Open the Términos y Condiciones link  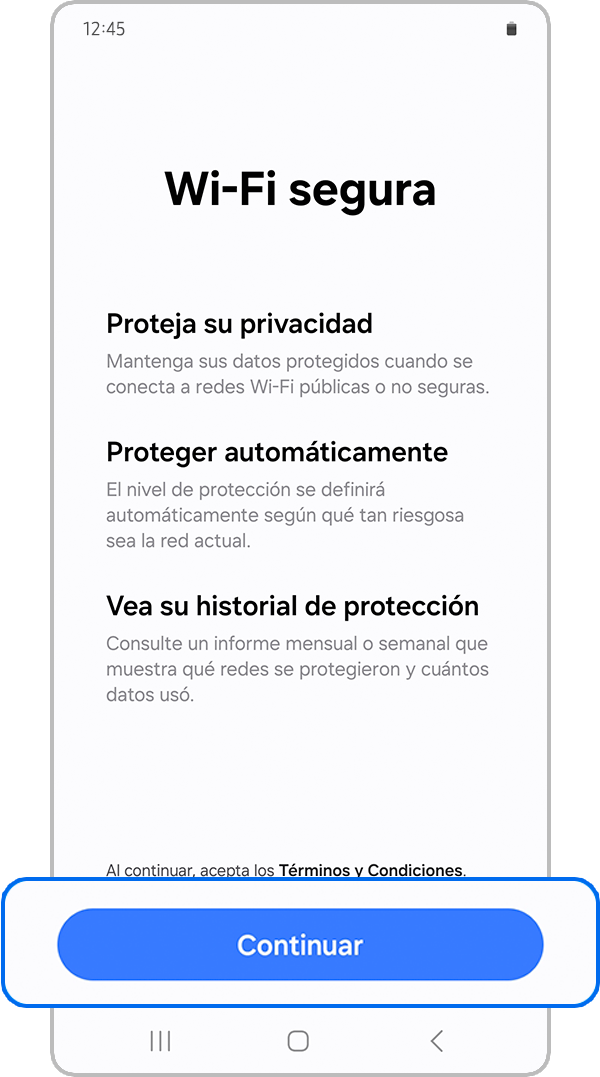(x=371, y=870)
